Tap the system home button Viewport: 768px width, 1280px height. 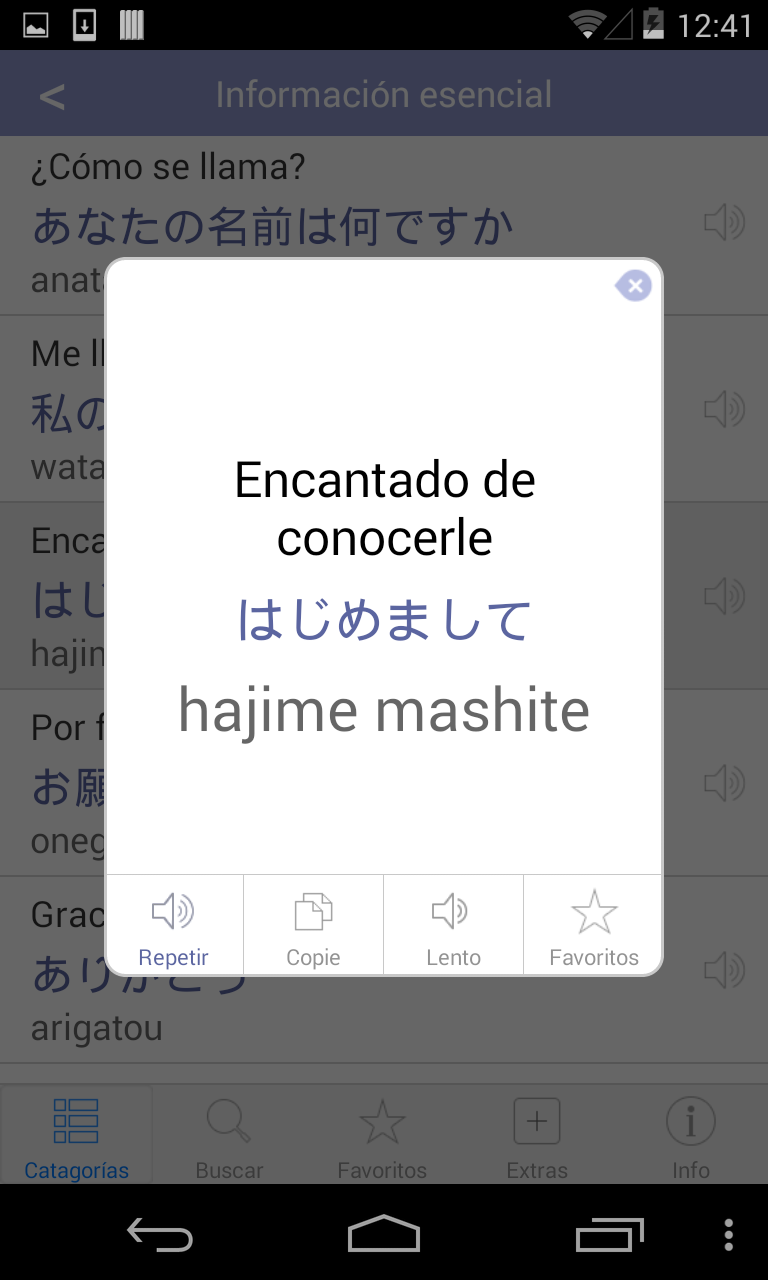(384, 1234)
